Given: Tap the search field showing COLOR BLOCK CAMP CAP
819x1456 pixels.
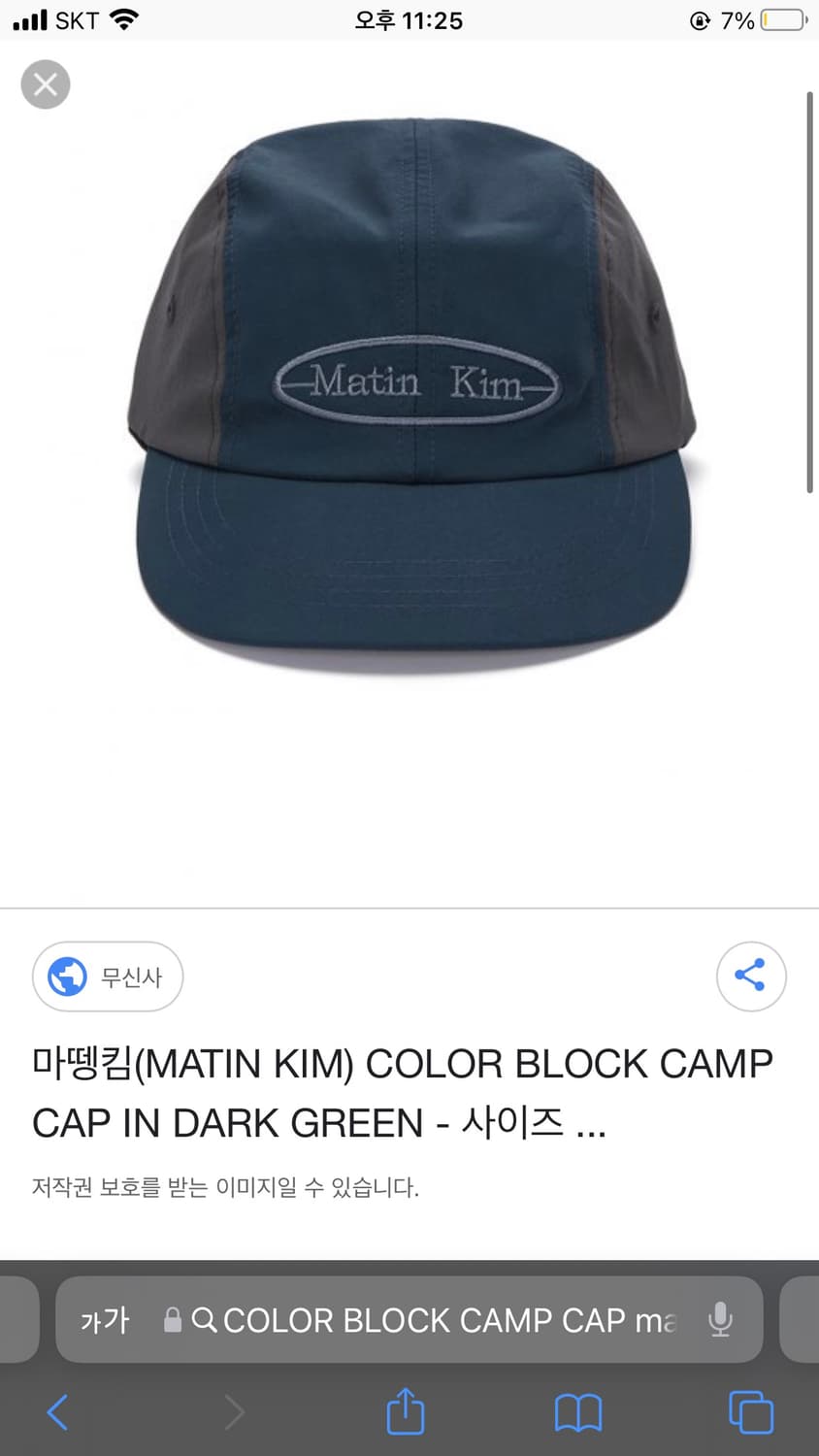Looking at the screenshot, I should click(437, 1320).
